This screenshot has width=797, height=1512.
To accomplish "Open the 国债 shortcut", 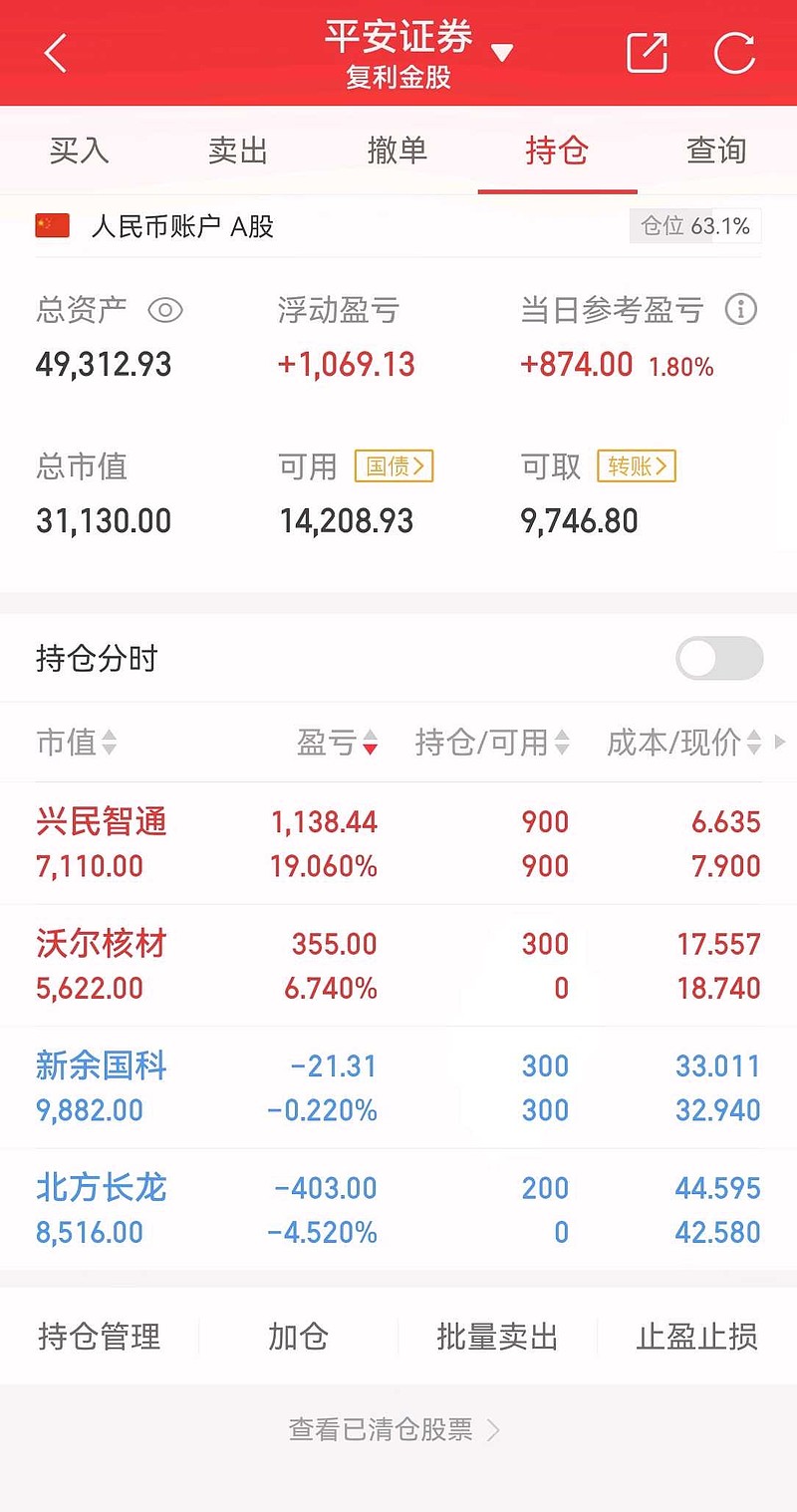I will pos(393,466).
